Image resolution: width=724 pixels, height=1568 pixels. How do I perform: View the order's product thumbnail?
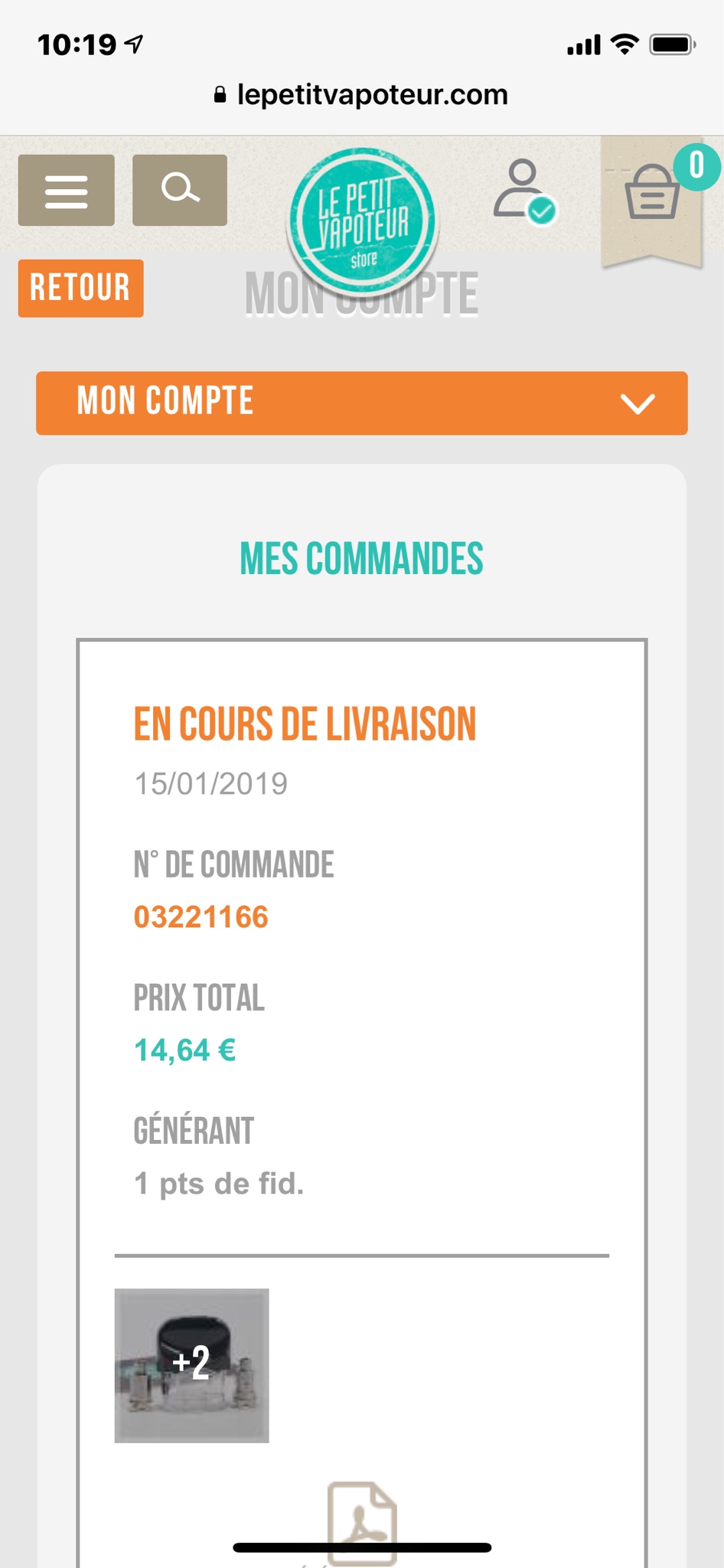(191, 1365)
